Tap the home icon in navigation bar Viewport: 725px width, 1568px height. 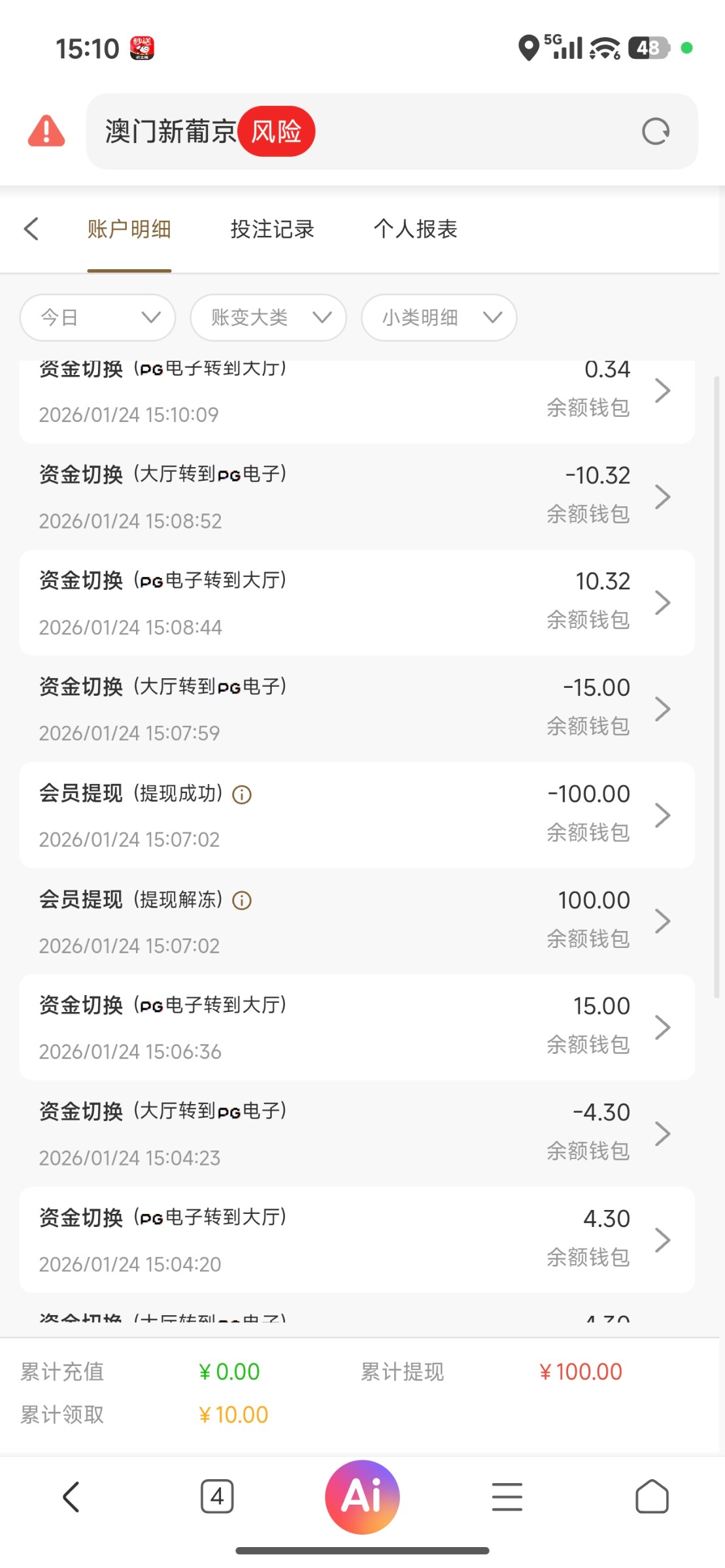651,1496
